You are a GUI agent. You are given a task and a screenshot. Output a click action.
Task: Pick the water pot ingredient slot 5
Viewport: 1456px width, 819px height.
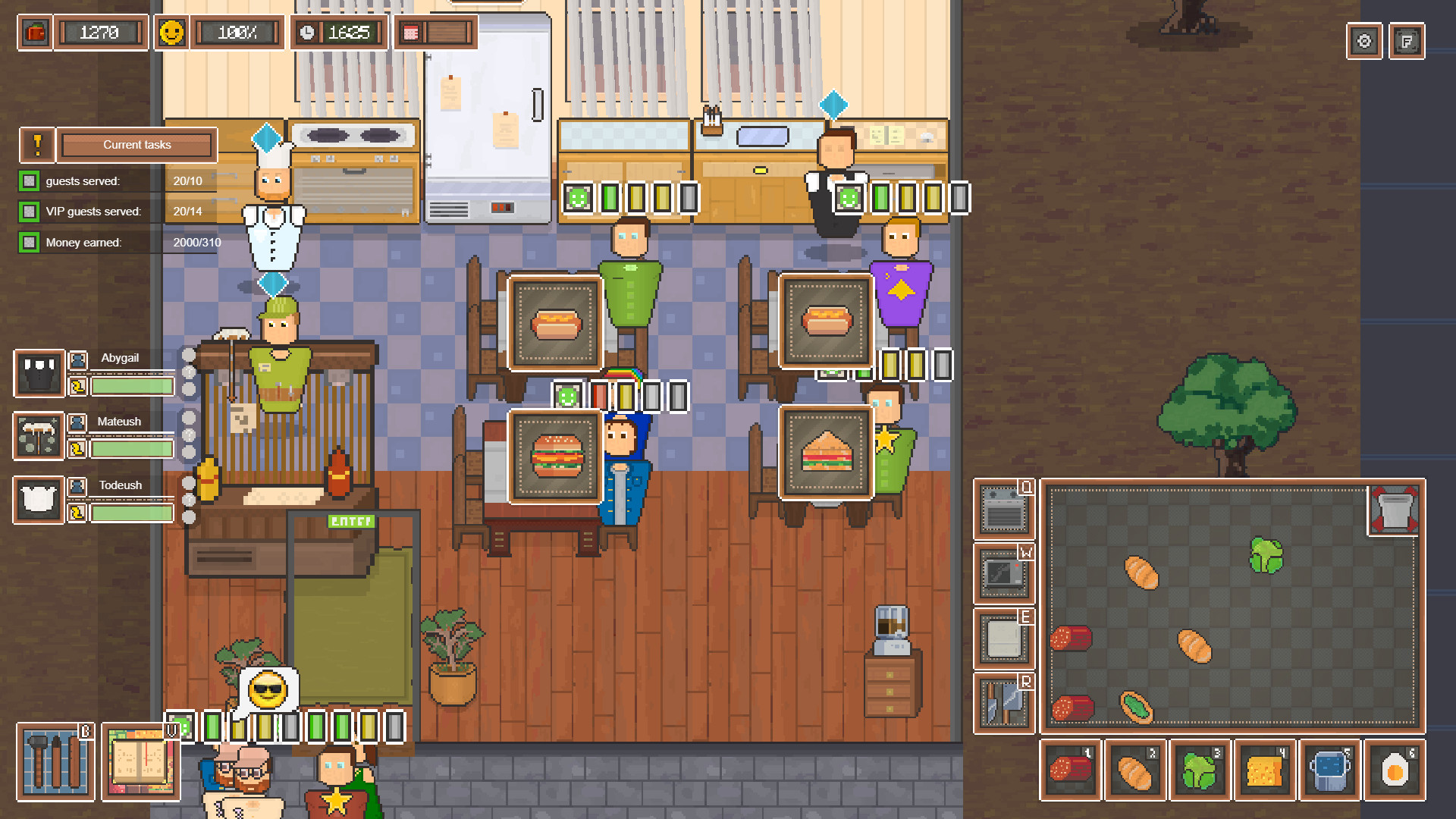(1329, 770)
